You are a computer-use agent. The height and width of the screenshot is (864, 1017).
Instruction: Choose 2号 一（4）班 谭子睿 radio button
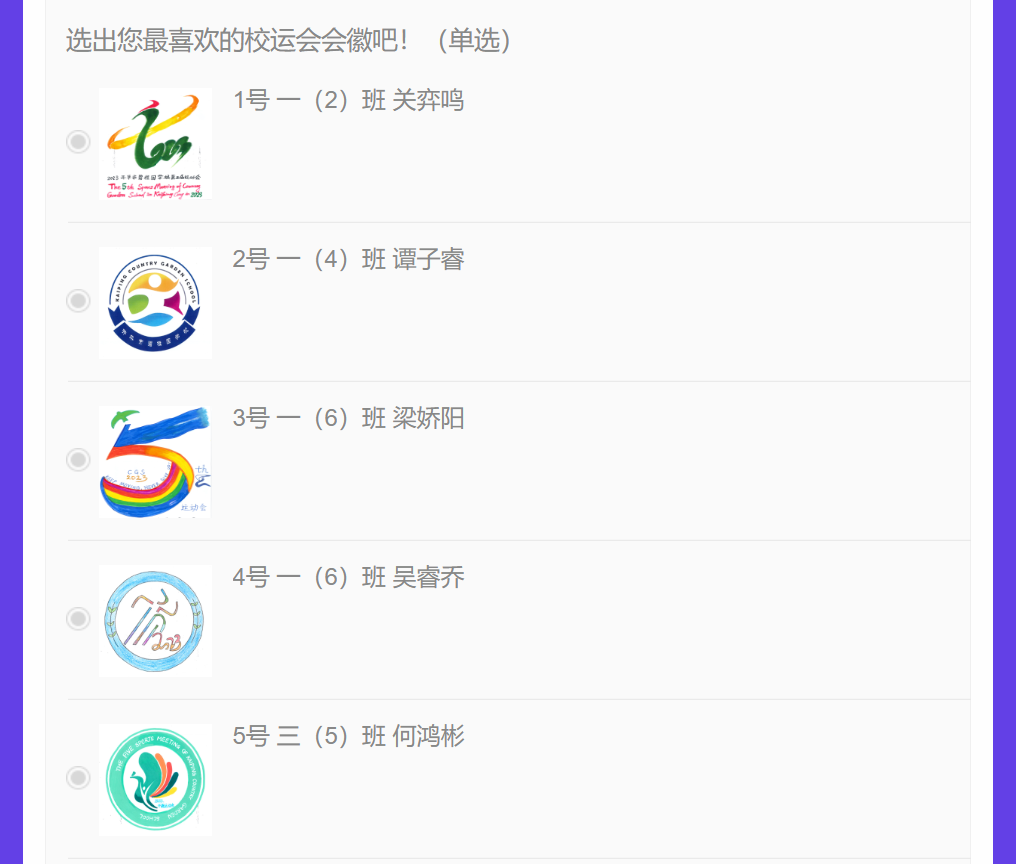click(78, 301)
